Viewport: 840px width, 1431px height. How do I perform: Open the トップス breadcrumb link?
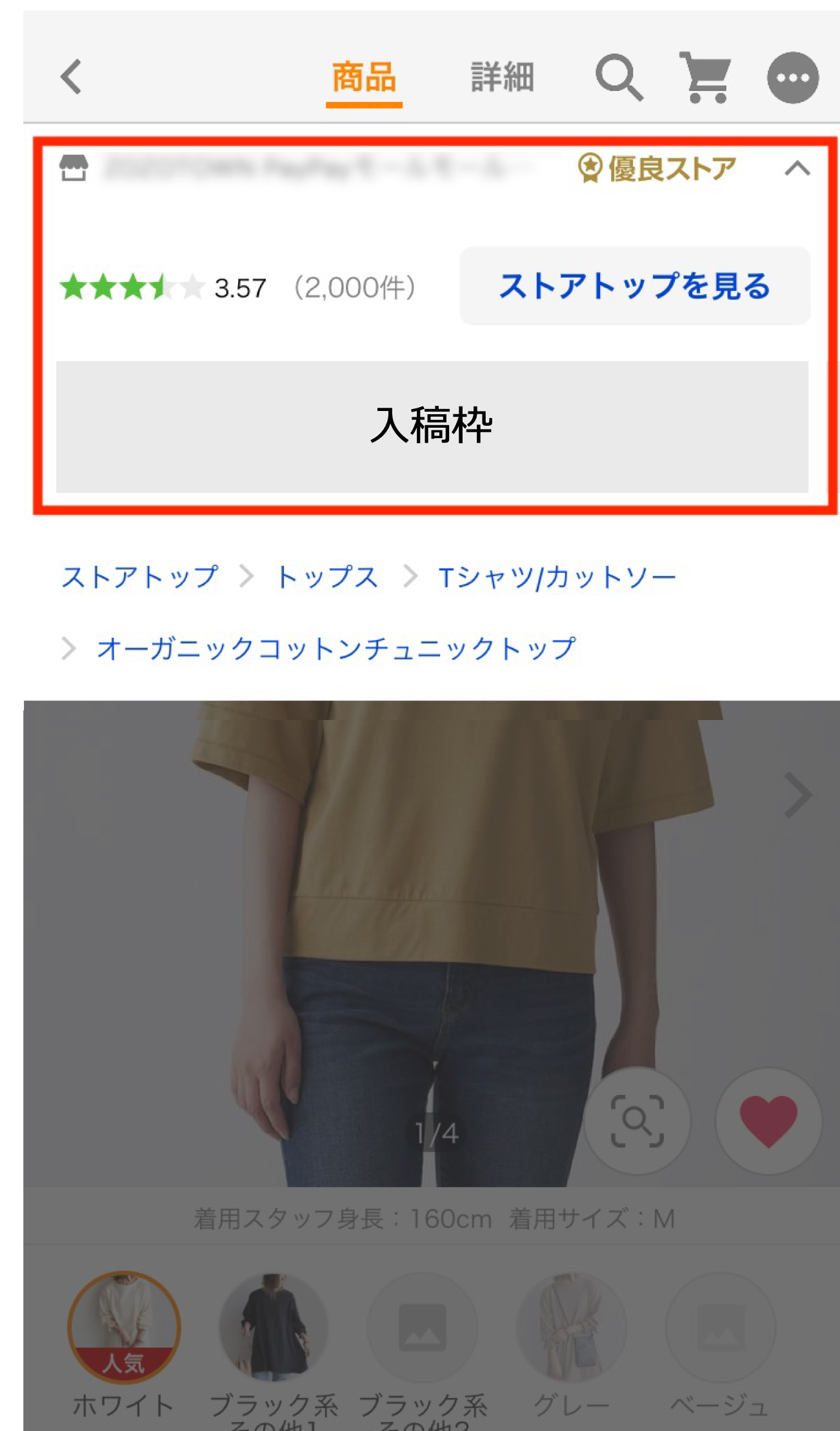pos(327,577)
